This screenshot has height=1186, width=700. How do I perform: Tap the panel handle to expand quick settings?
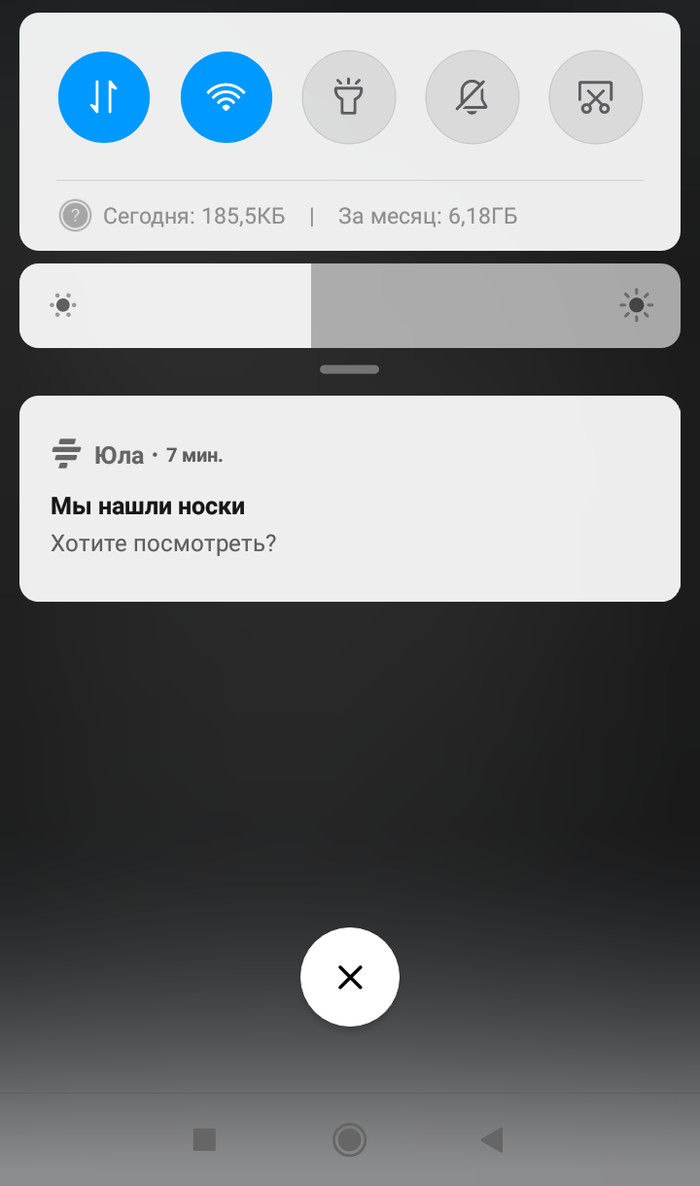click(350, 370)
